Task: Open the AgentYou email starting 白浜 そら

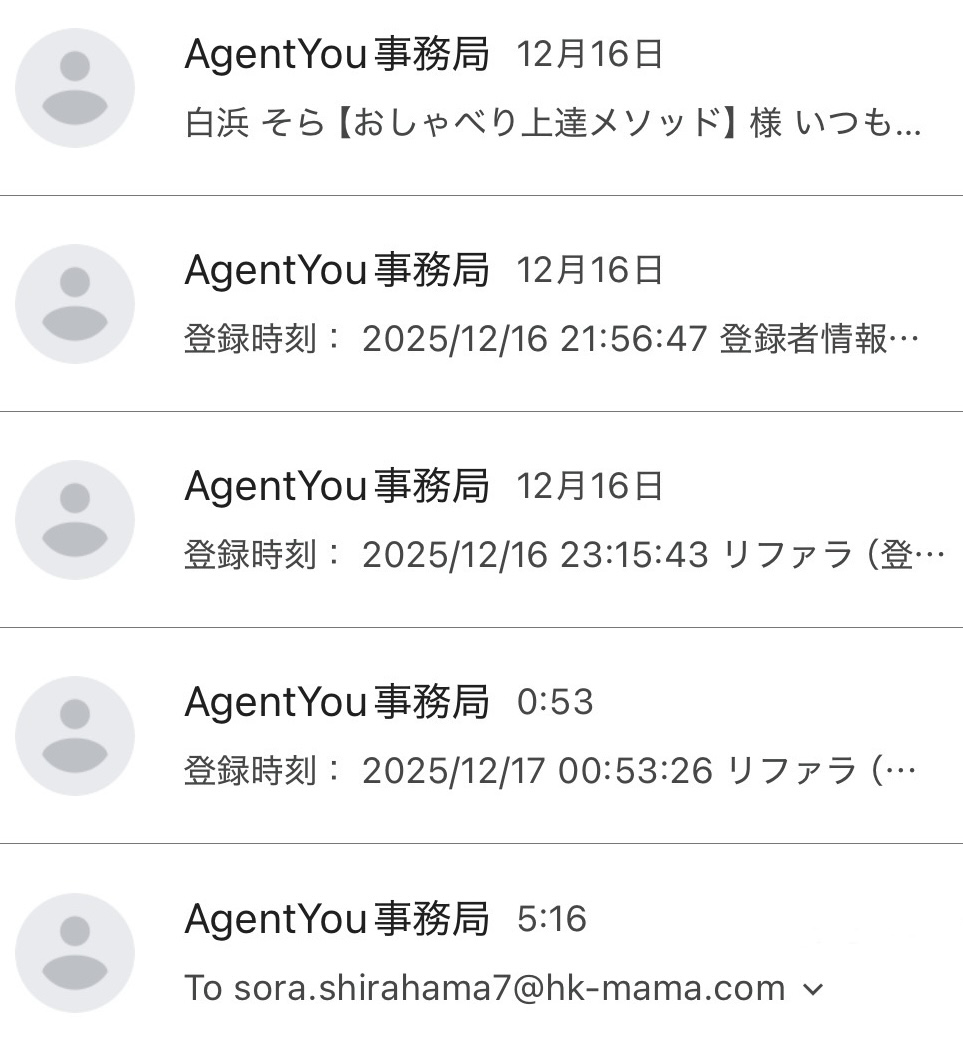Action: [552, 123]
